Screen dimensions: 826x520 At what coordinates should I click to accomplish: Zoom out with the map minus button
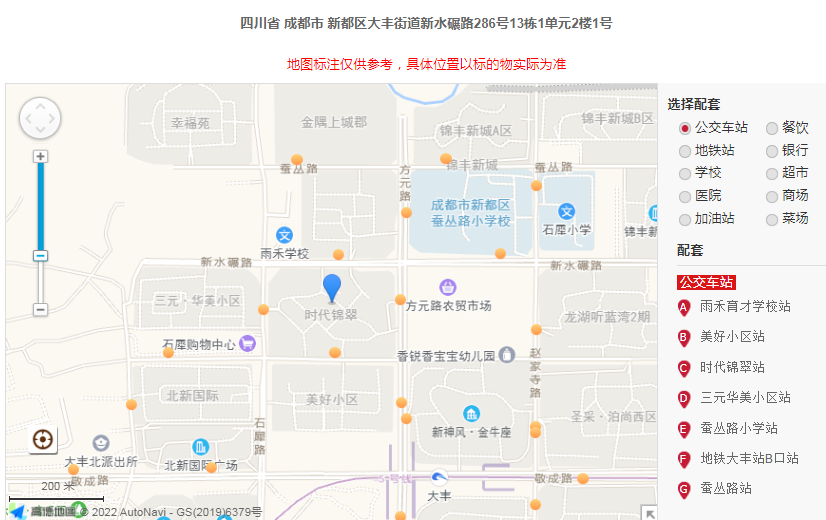coord(40,310)
